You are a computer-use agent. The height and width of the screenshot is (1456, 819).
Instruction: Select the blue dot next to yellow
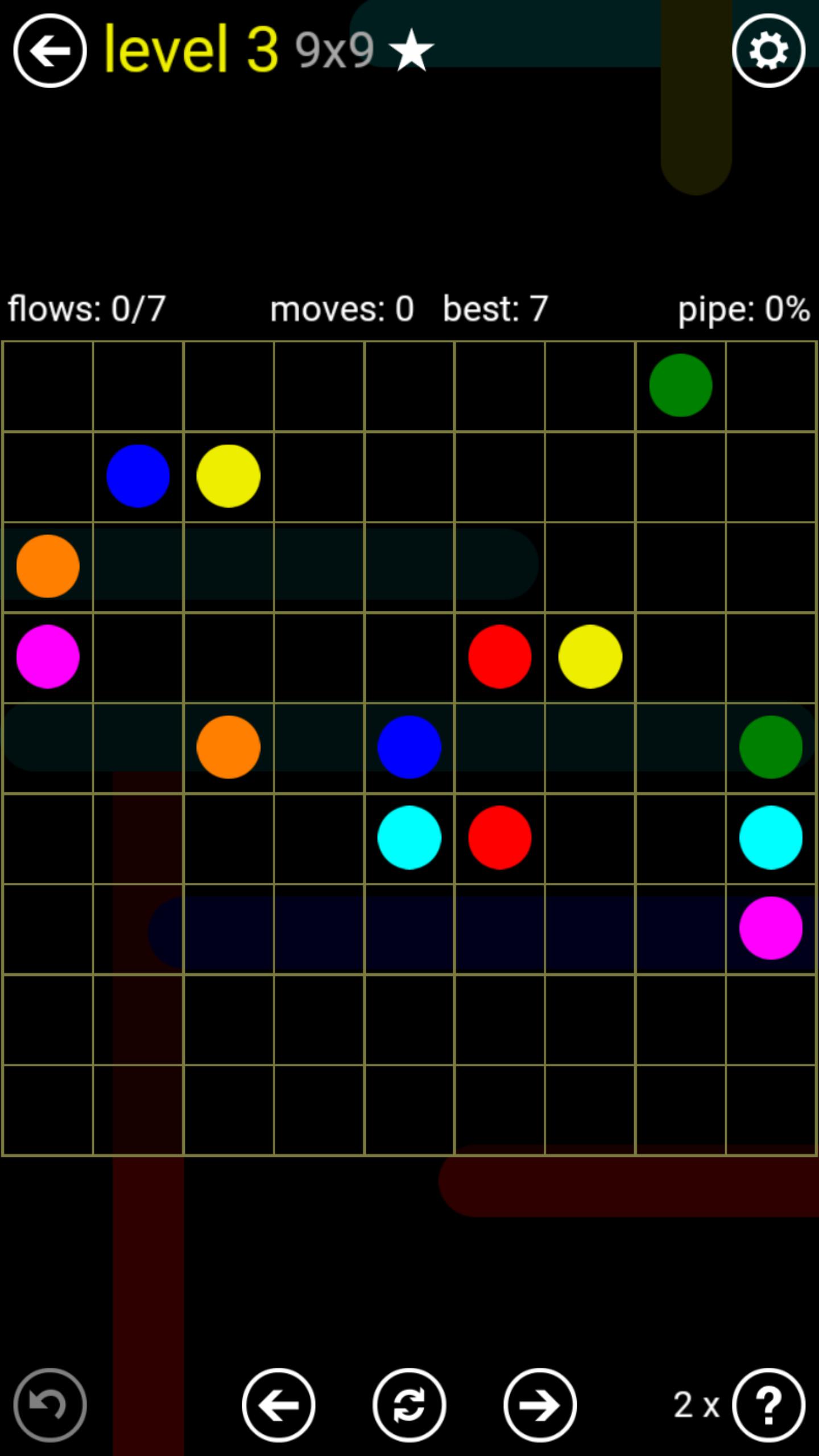pyautogui.click(x=138, y=475)
